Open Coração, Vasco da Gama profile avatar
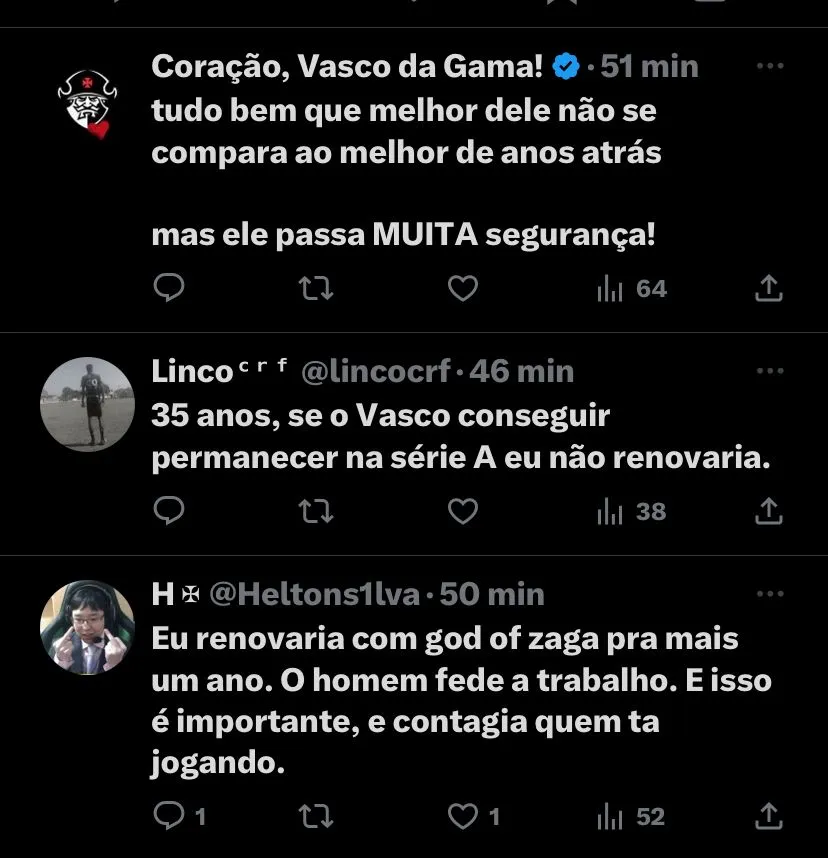This screenshot has height=858, width=828. pyautogui.click(x=86, y=104)
